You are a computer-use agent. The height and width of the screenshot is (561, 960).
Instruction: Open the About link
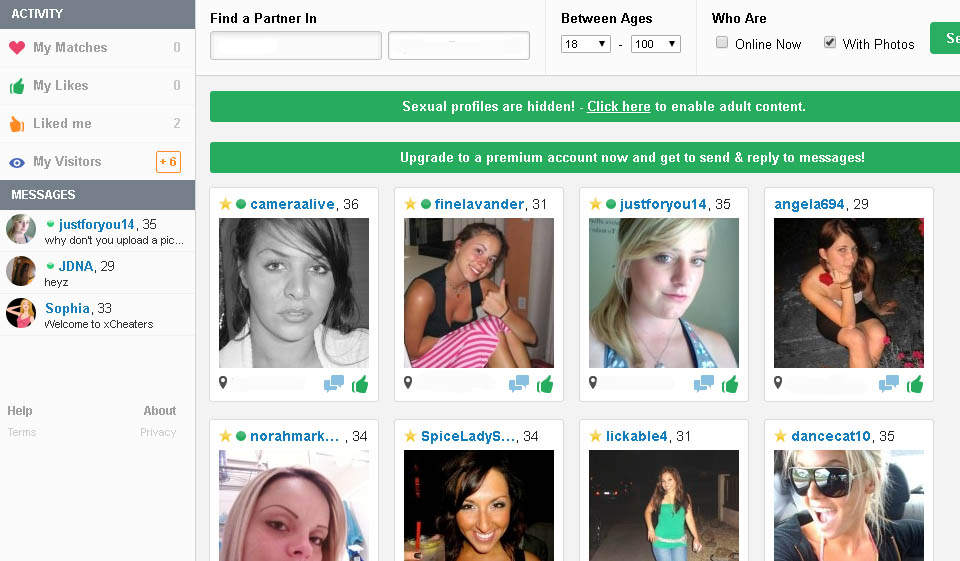159,410
